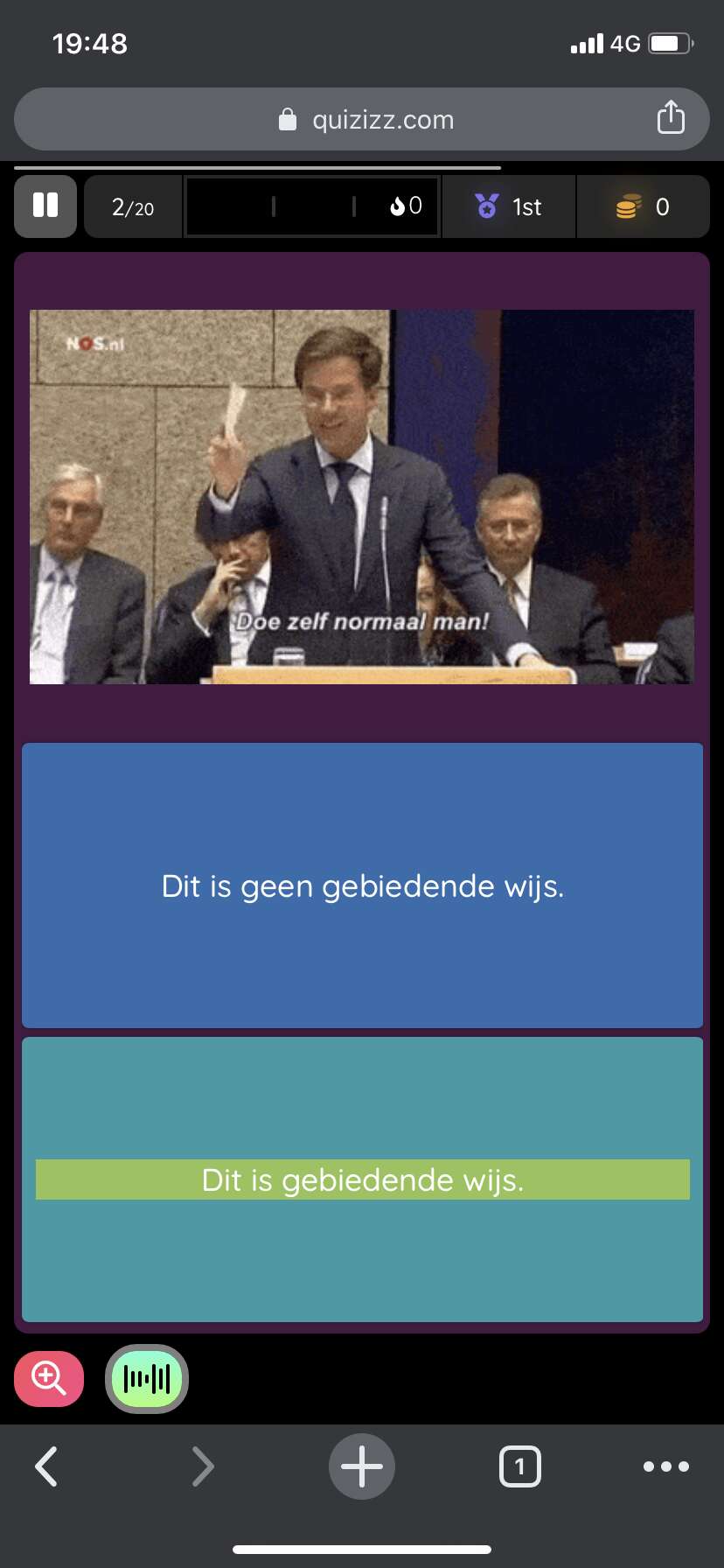Go back in the browser
The image size is (724, 1568).
tap(46, 1466)
